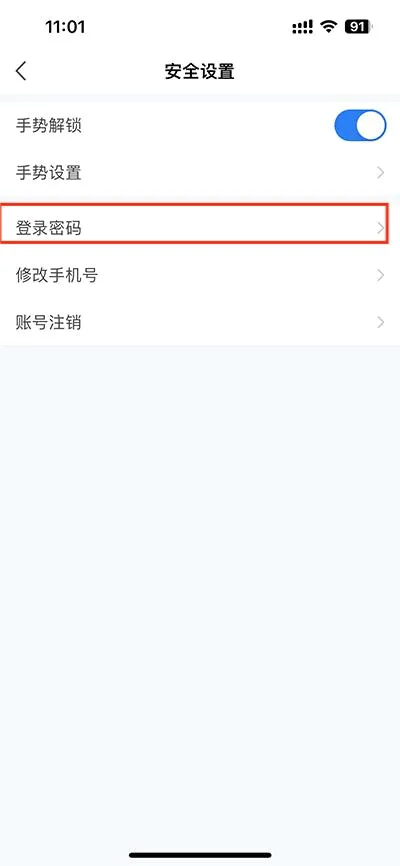Open 账号注销
The image size is (400, 866).
coord(200,322)
